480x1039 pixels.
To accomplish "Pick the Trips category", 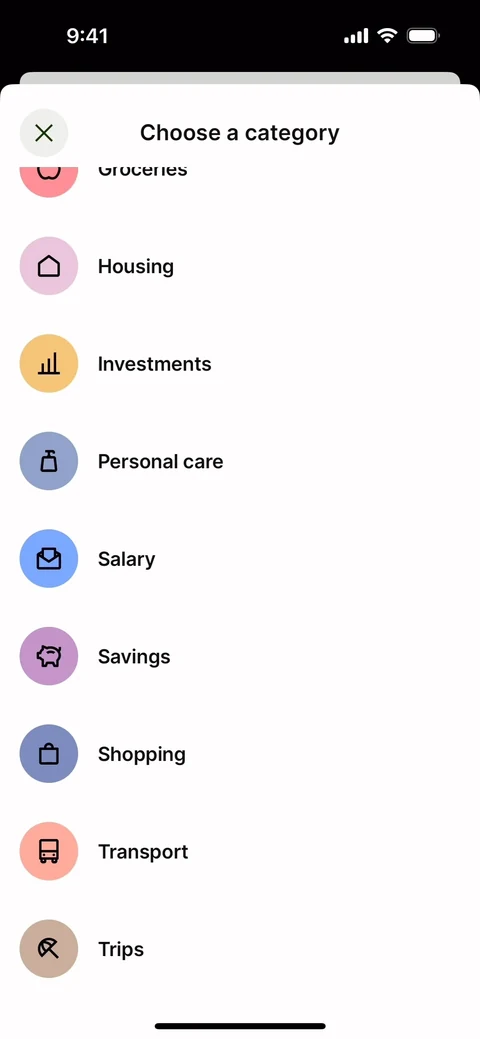I will [x=240, y=949].
